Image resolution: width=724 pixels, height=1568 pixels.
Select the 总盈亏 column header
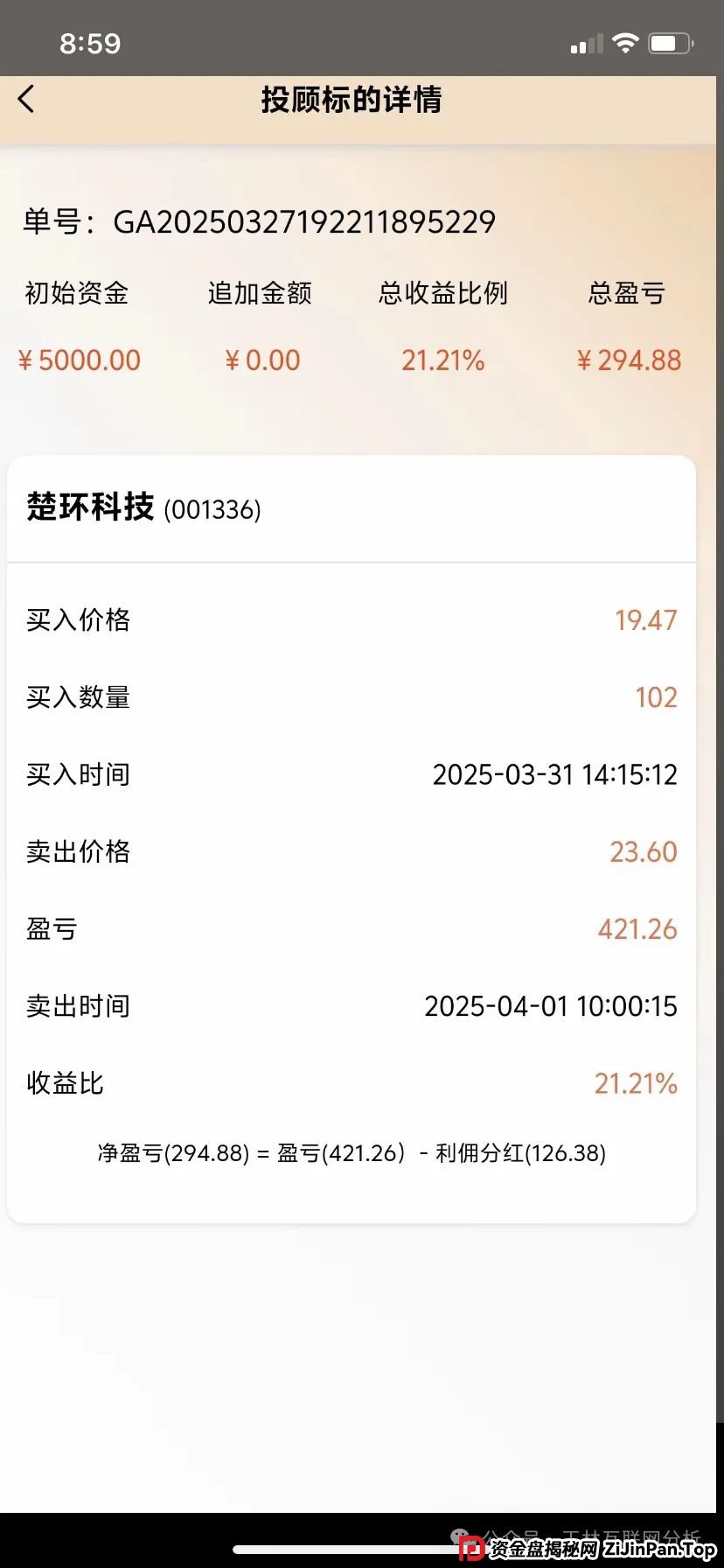pos(625,294)
